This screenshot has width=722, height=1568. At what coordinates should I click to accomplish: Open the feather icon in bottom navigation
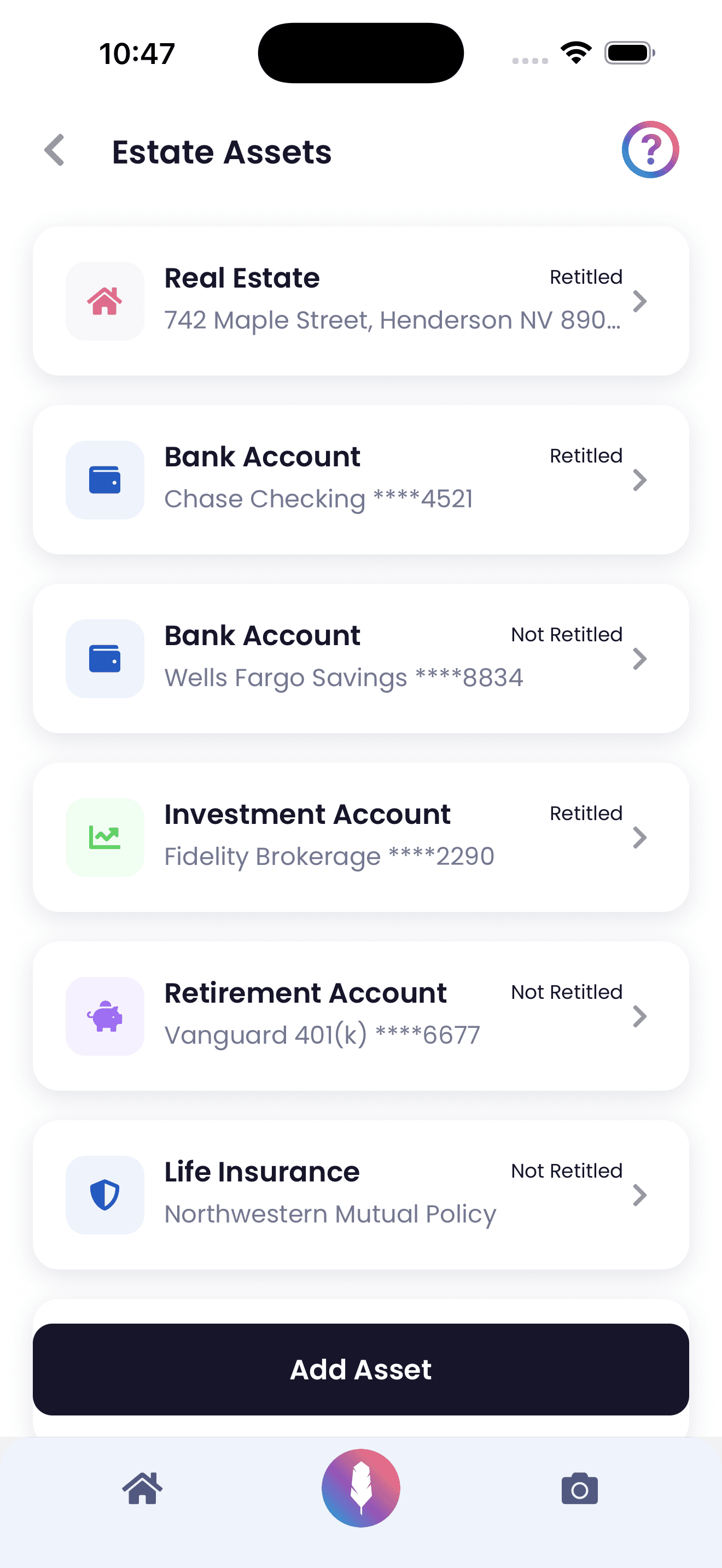pos(361,1489)
